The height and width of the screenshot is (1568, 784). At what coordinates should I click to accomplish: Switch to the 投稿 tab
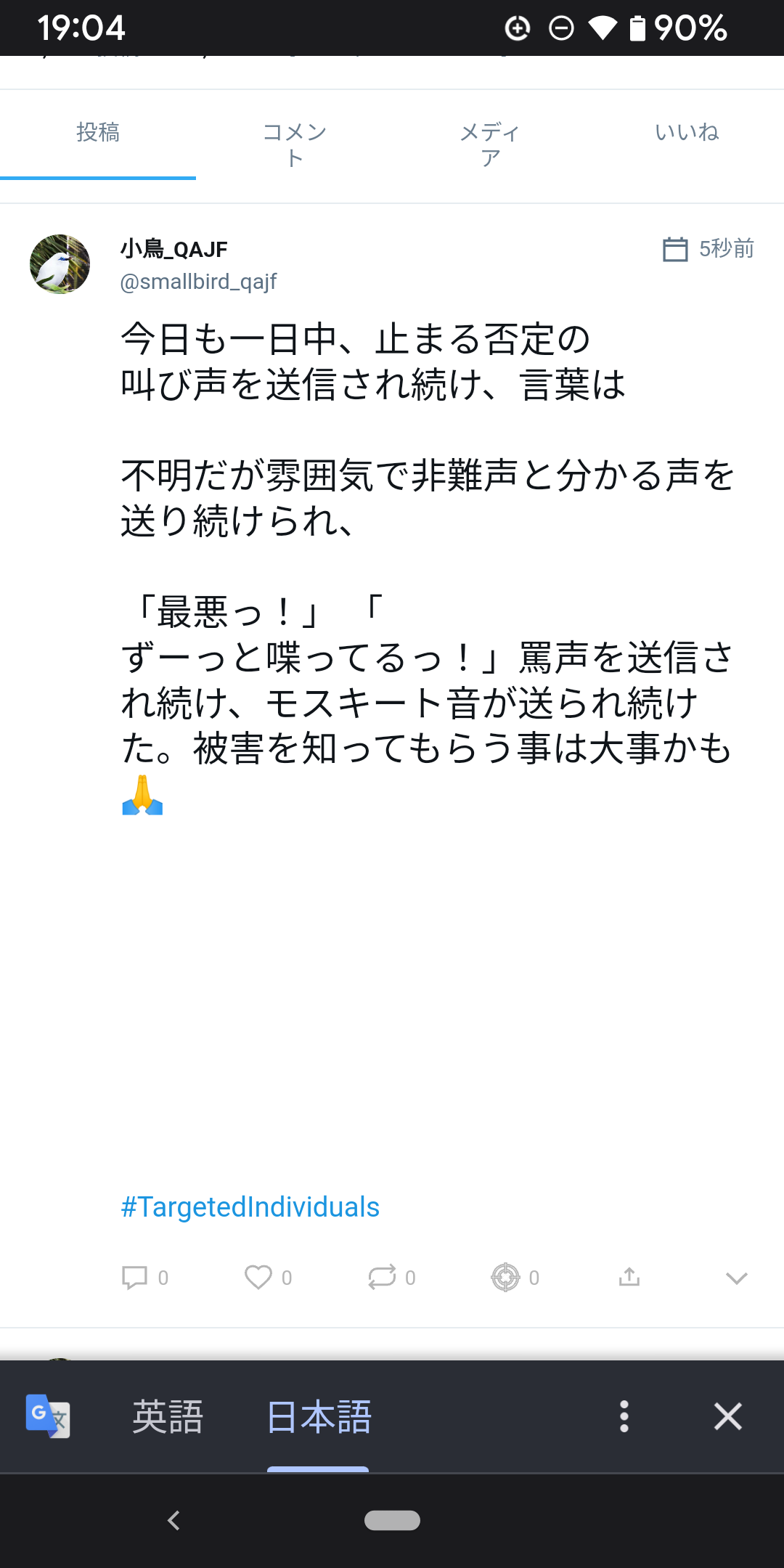[98, 133]
